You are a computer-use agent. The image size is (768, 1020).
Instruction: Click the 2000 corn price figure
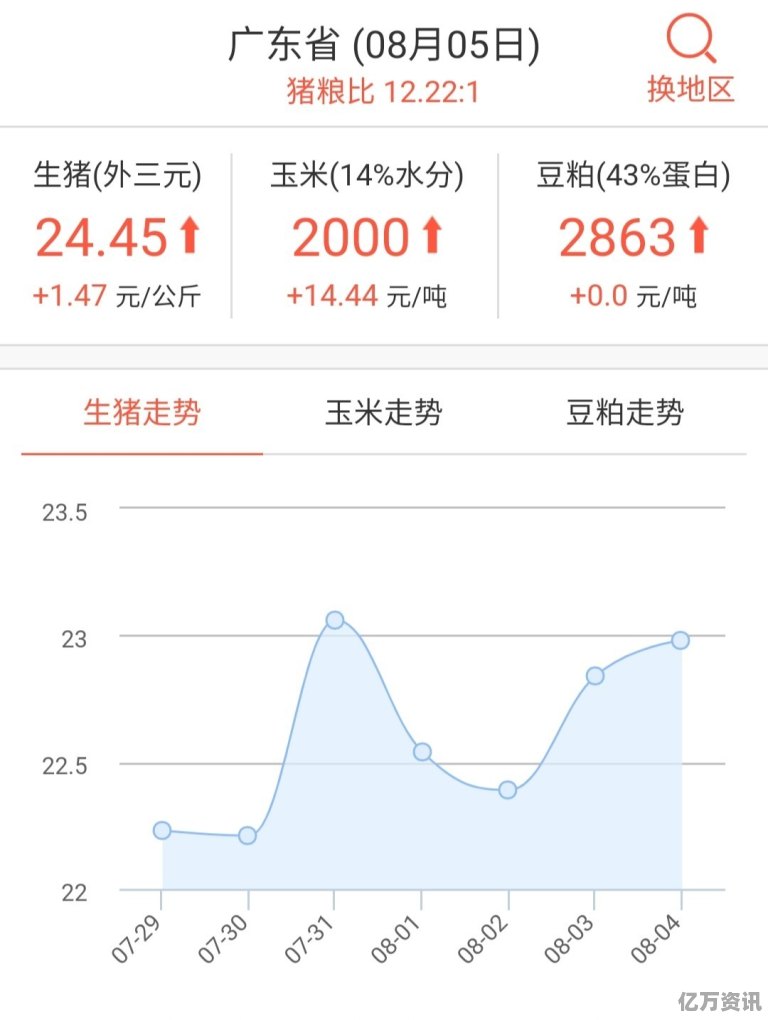(x=350, y=235)
